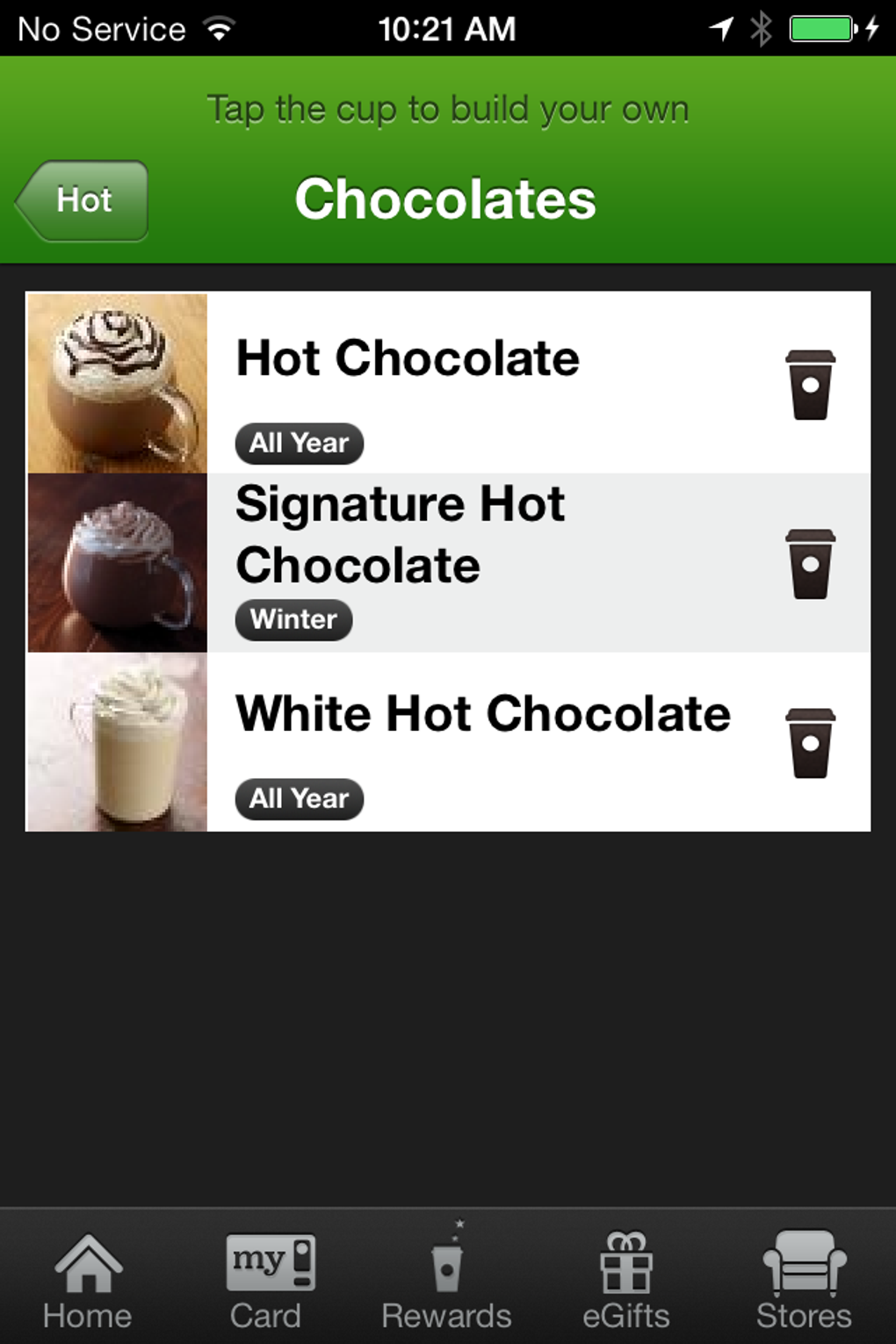Tap the Winter badge on Signature Hot Chocolate
896x1344 pixels.
pyautogui.click(x=293, y=619)
